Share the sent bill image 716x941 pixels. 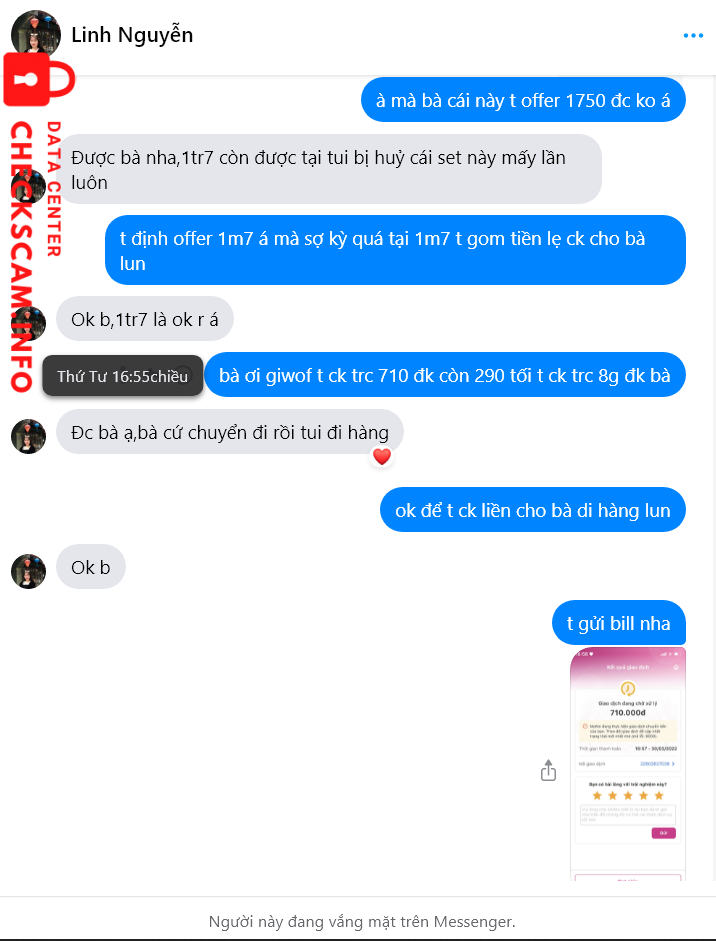[548, 770]
